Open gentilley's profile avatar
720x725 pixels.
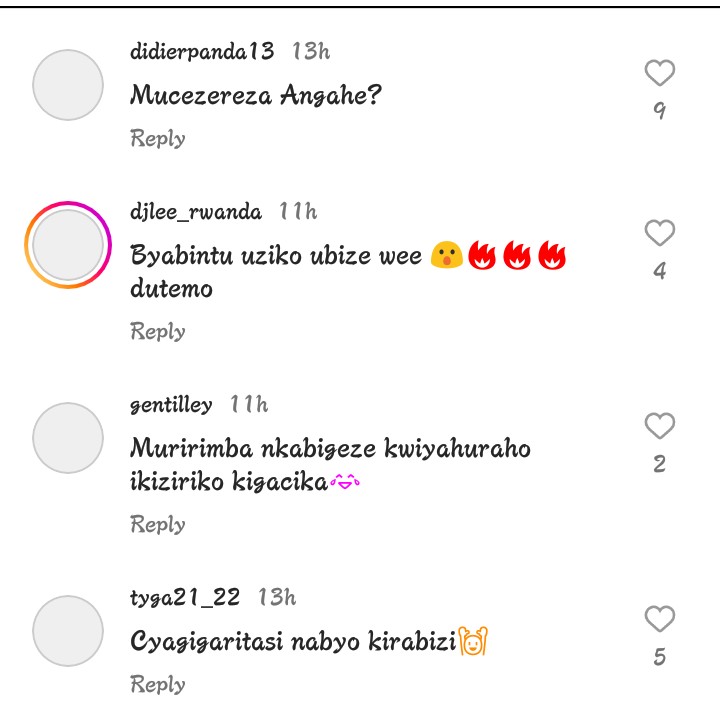(x=68, y=438)
